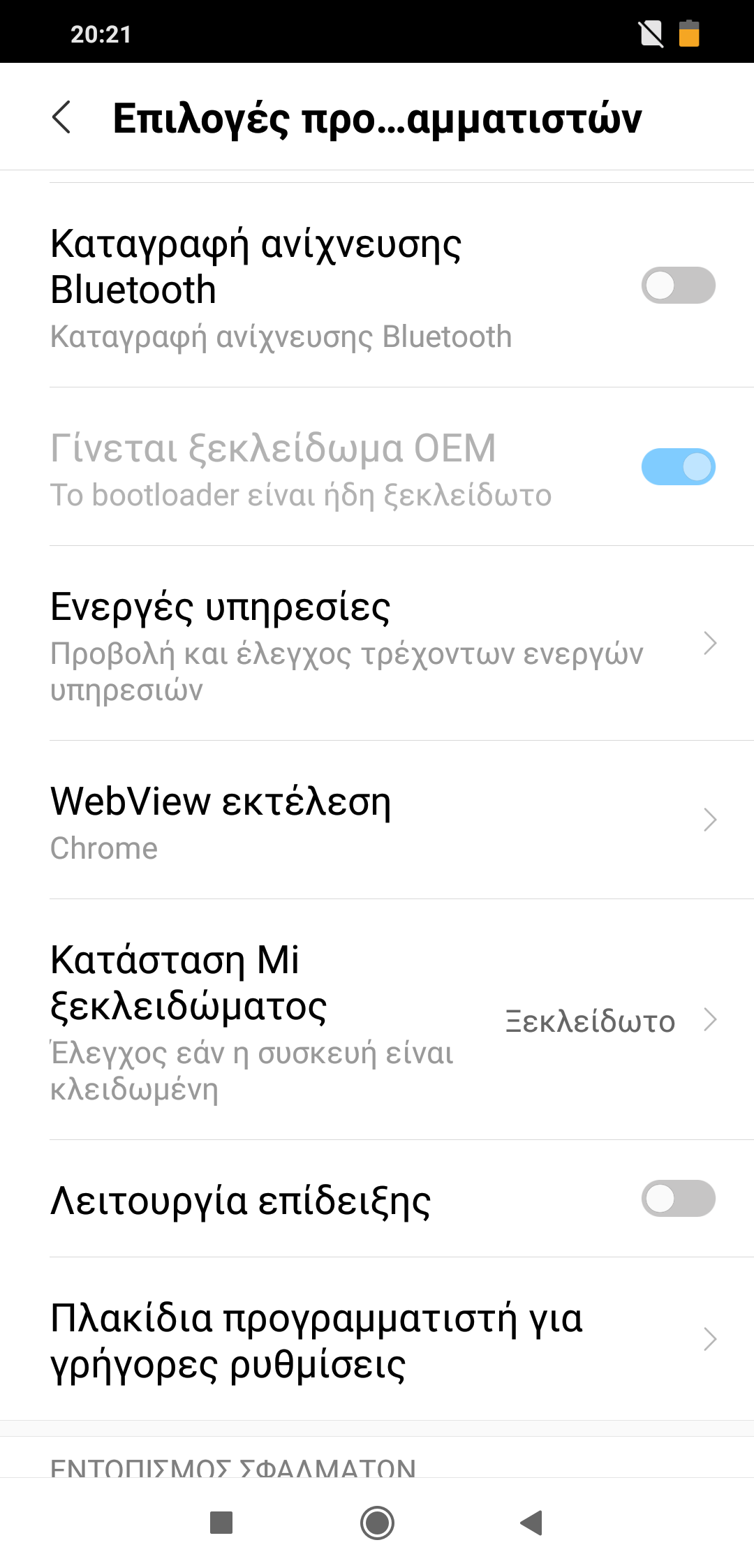754x1568 pixels.
Task: Tap the system home button
Action: [377, 1523]
